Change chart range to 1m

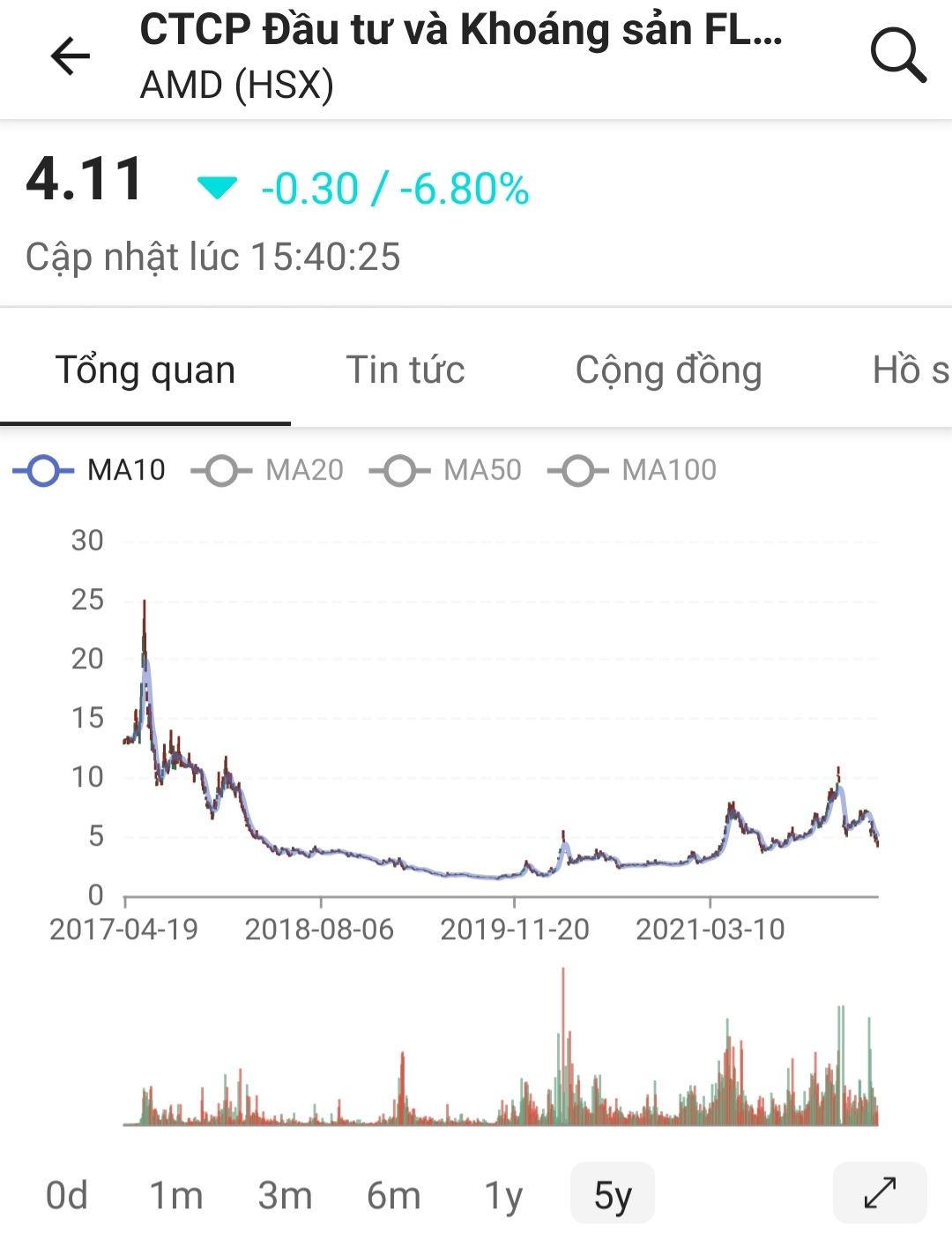176,1196
